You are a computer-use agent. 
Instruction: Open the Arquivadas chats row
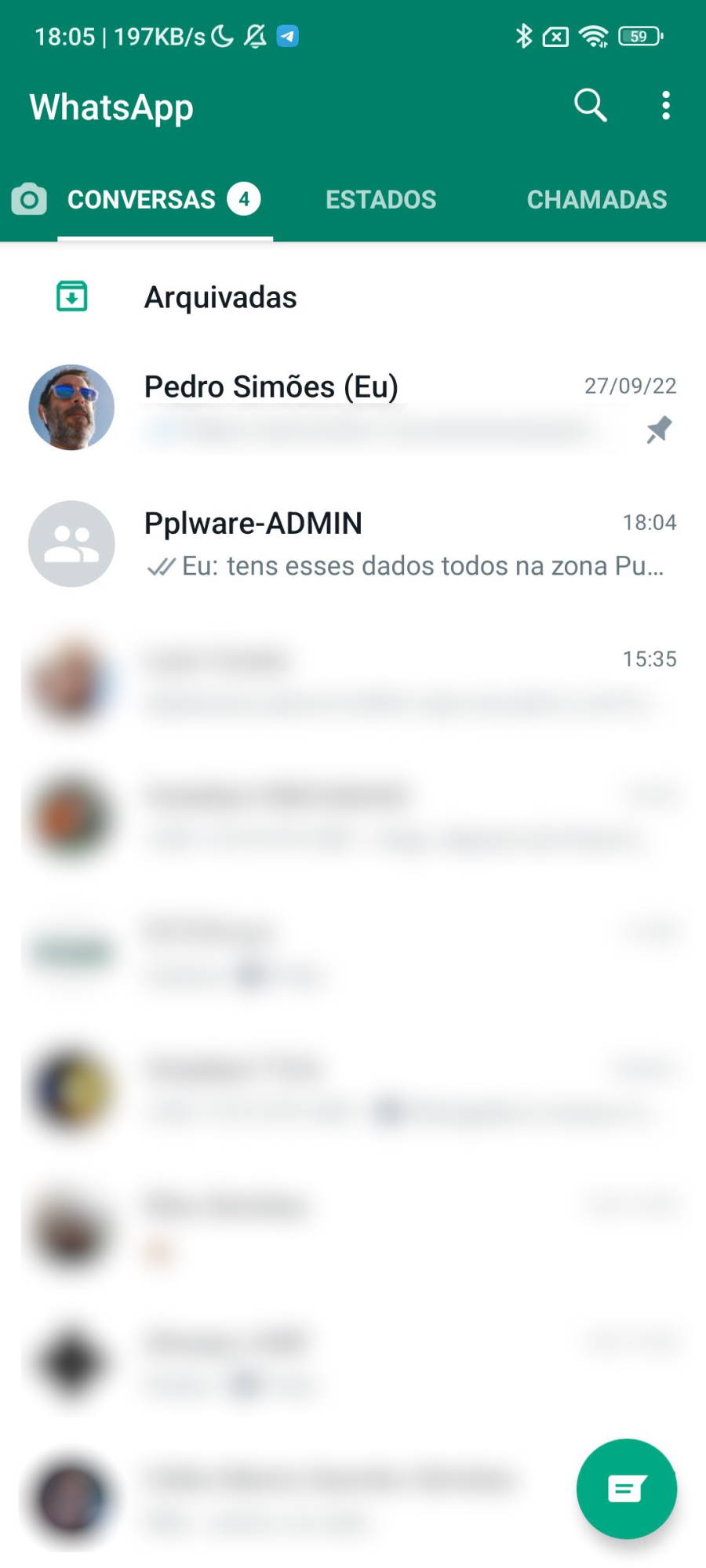point(353,297)
